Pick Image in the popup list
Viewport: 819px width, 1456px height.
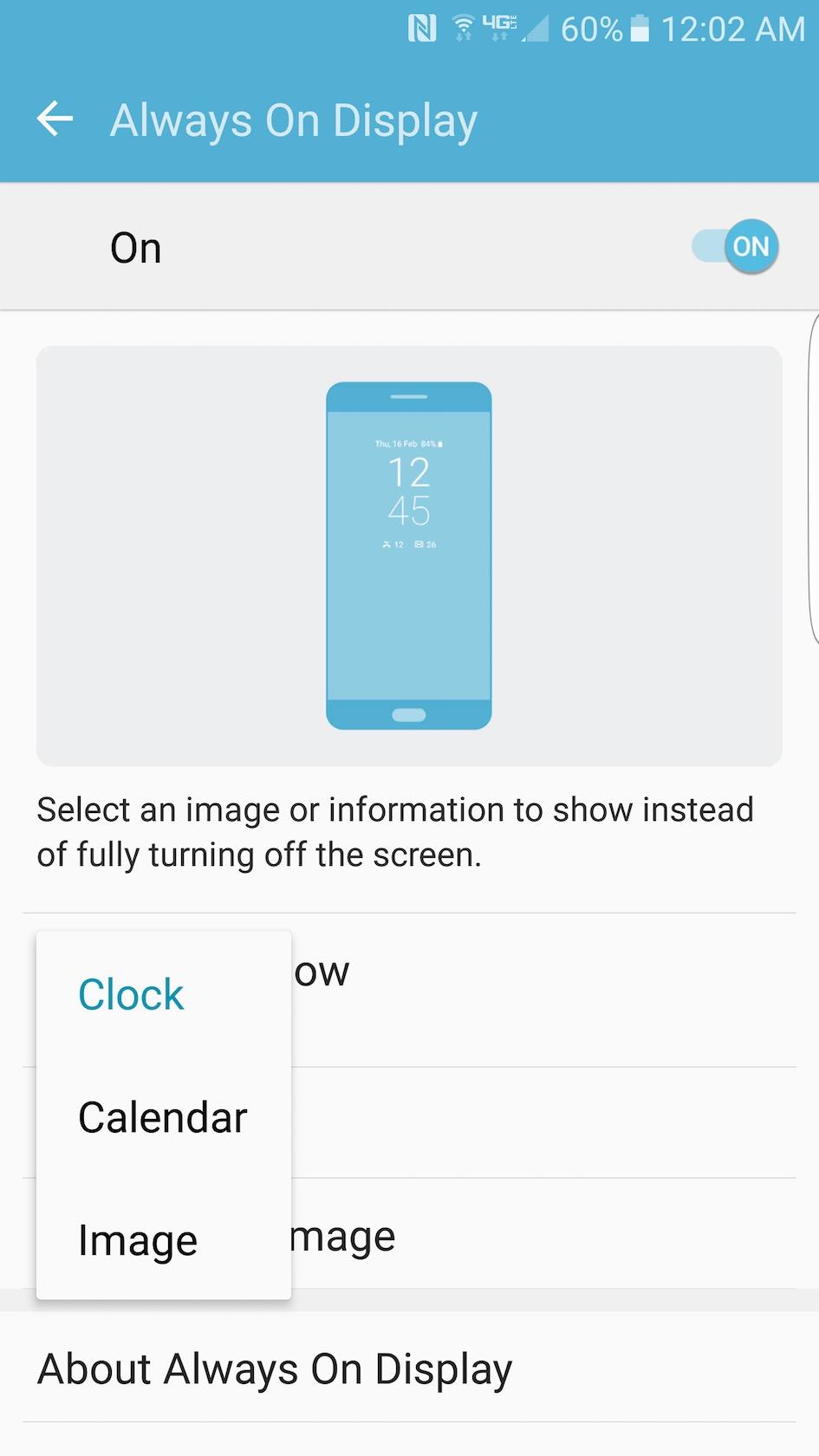click(138, 1240)
